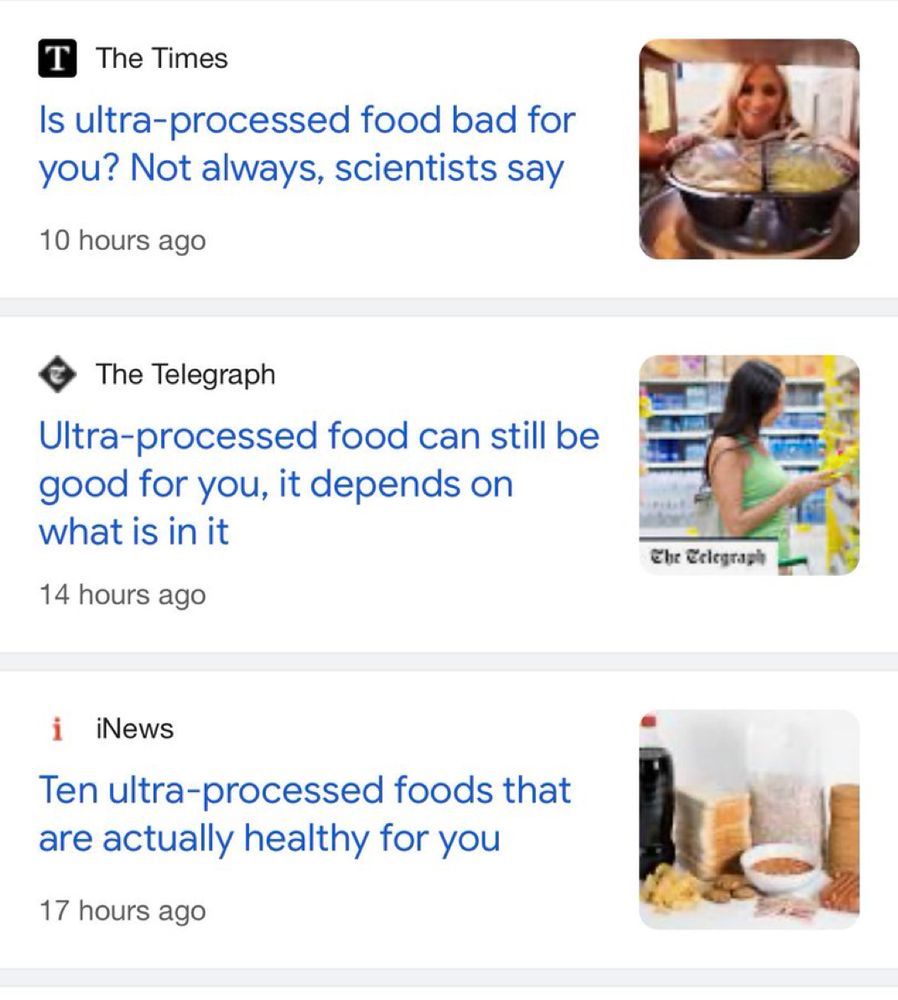View the iNews food products thumbnail

749,819
